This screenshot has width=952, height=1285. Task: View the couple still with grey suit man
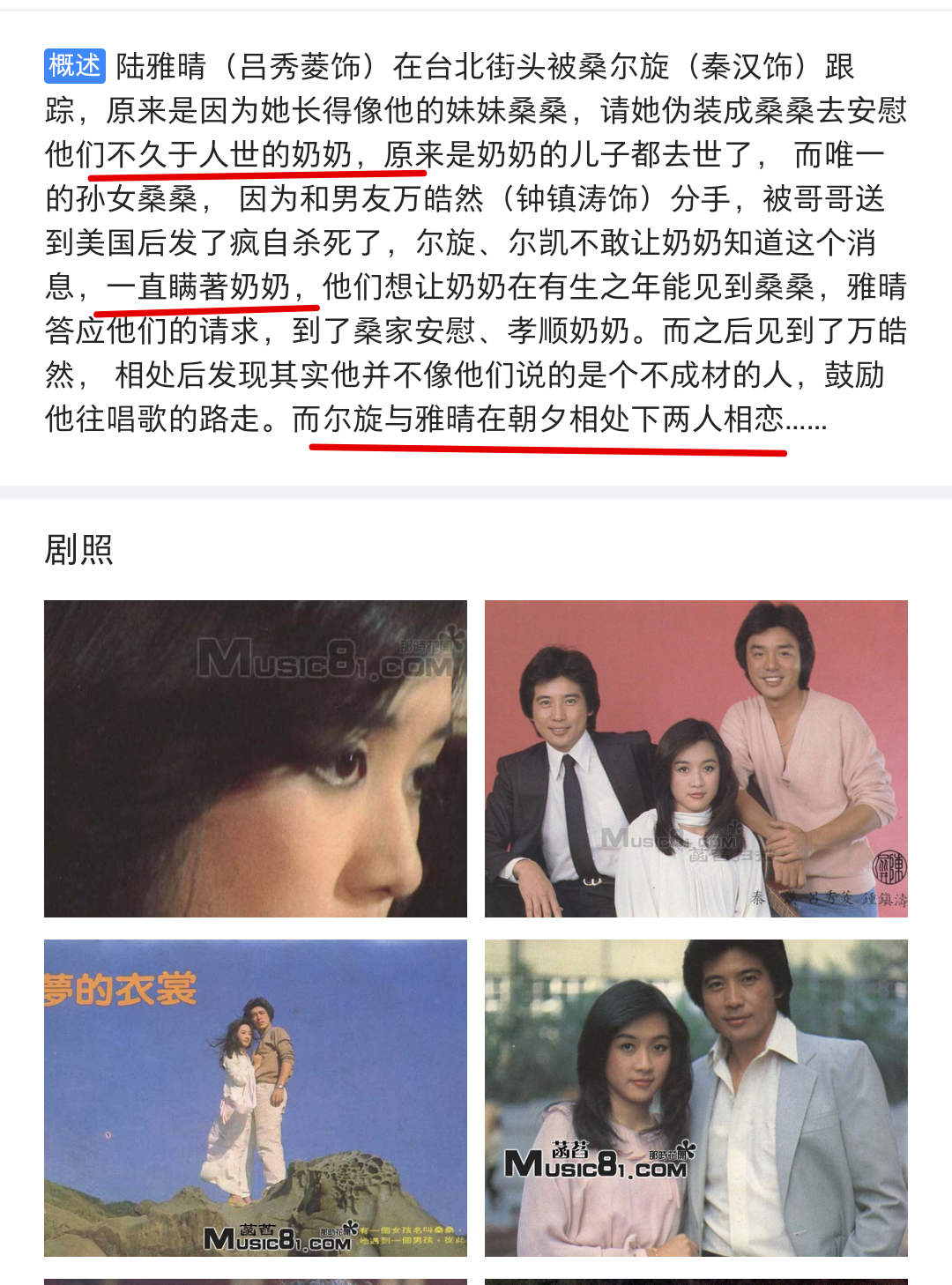[x=696, y=1097]
